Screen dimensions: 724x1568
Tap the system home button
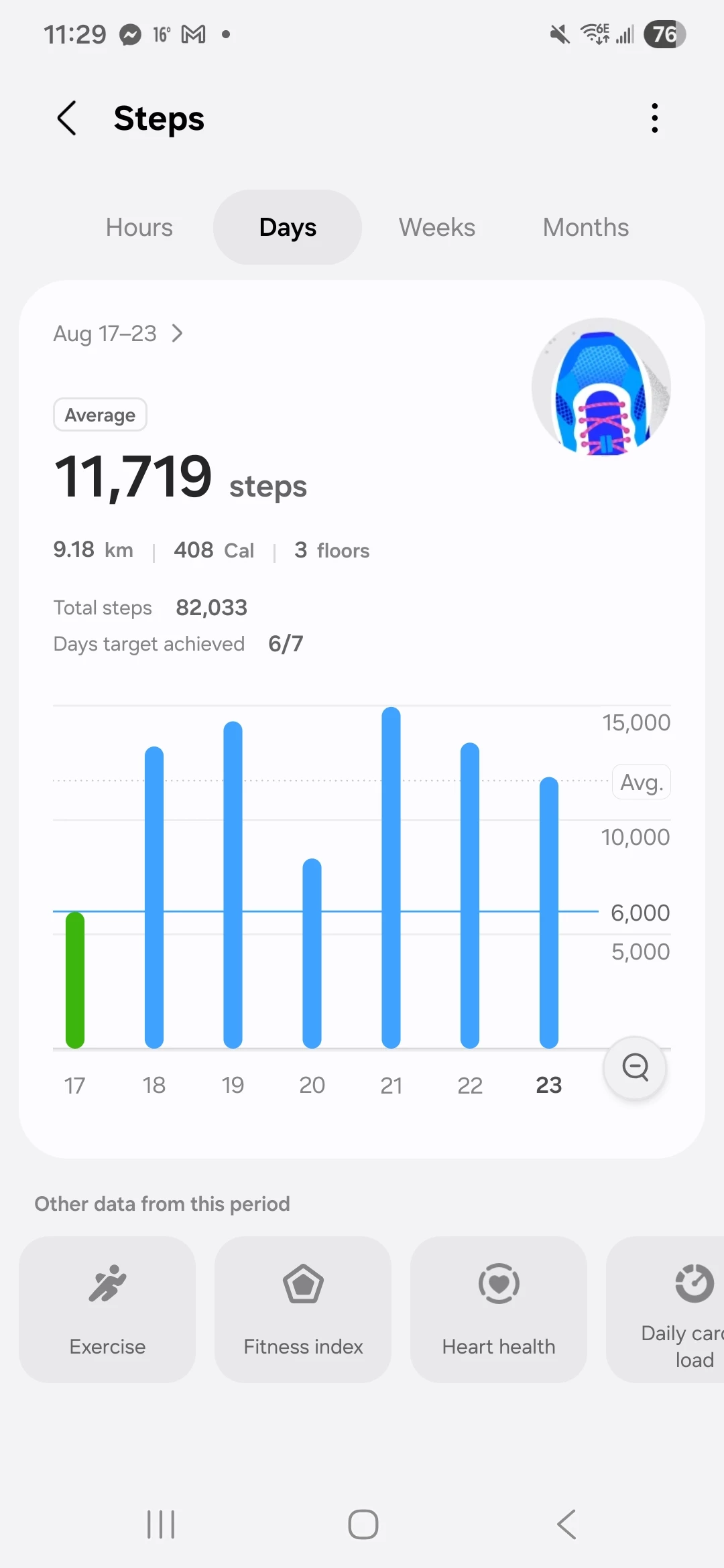(363, 1524)
